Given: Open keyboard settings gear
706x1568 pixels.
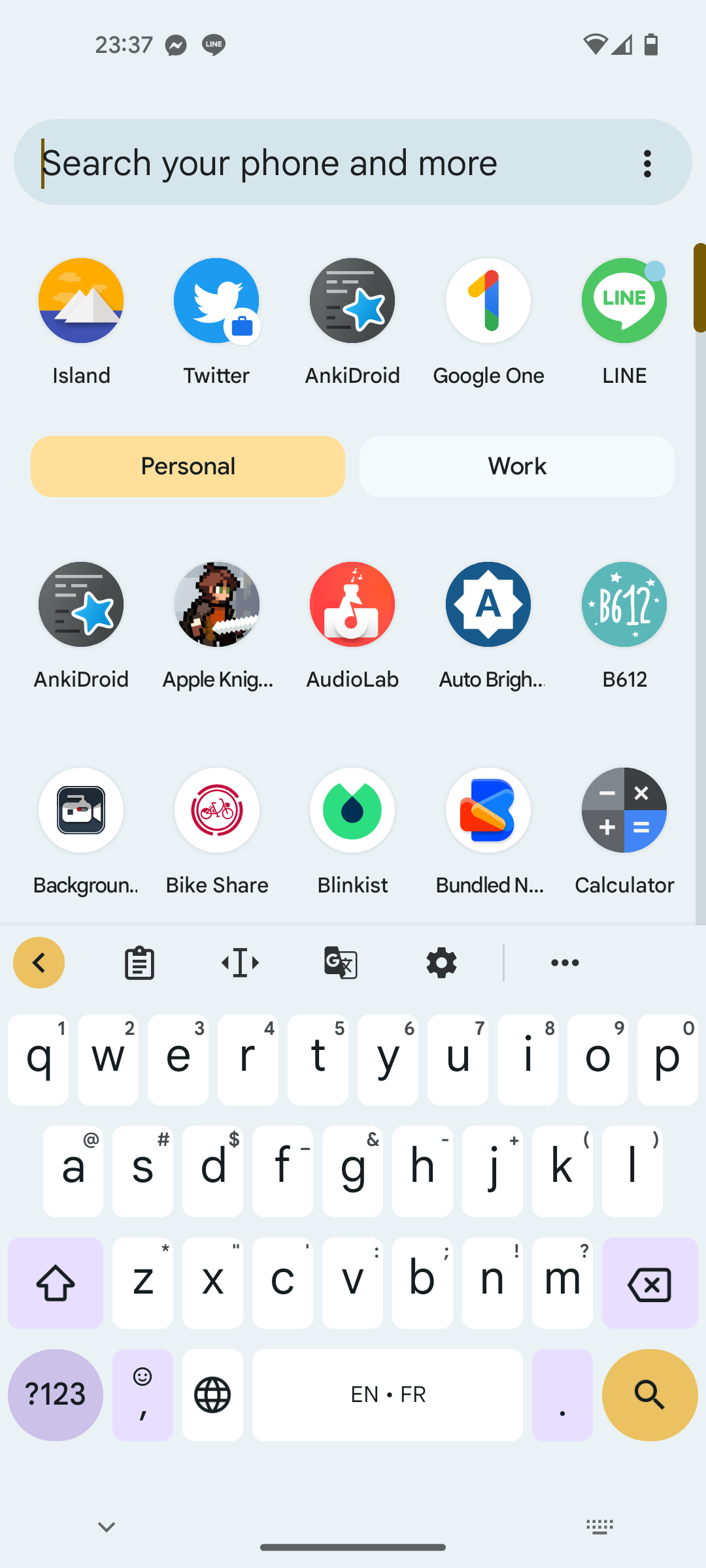Looking at the screenshot, I should click(x=441, y=962).
